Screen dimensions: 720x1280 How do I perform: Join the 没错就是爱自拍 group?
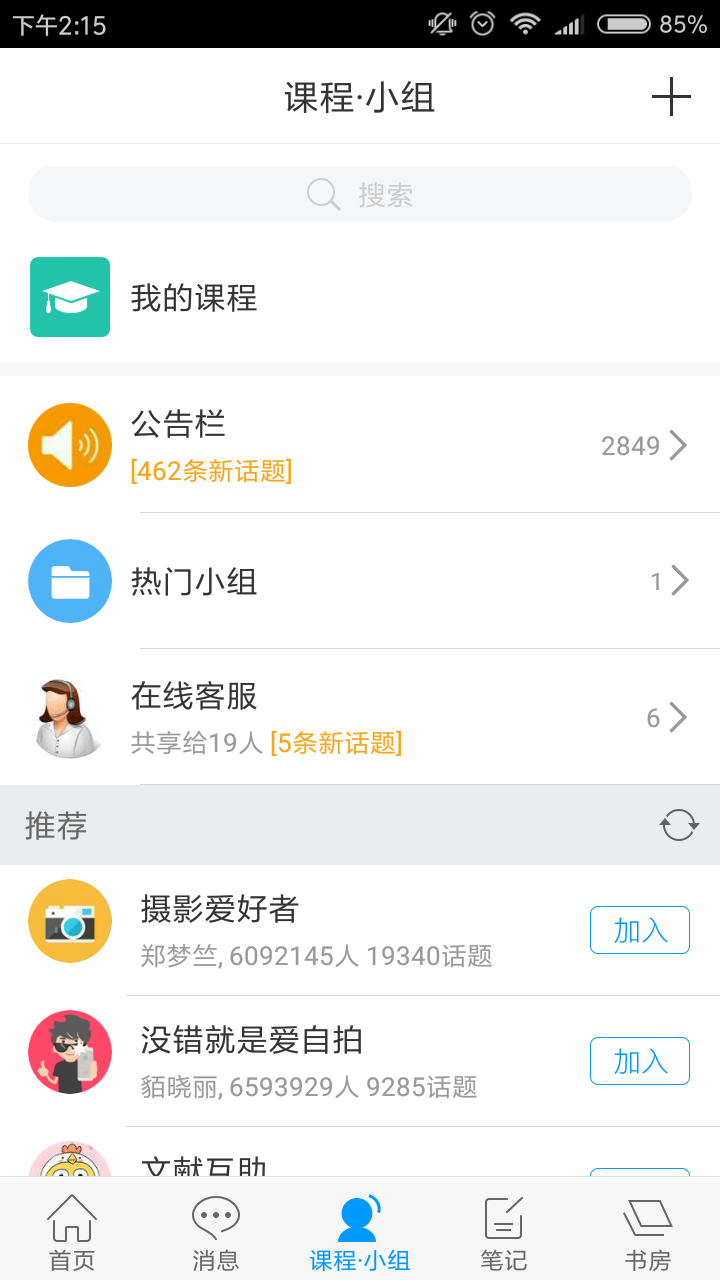640,1061
